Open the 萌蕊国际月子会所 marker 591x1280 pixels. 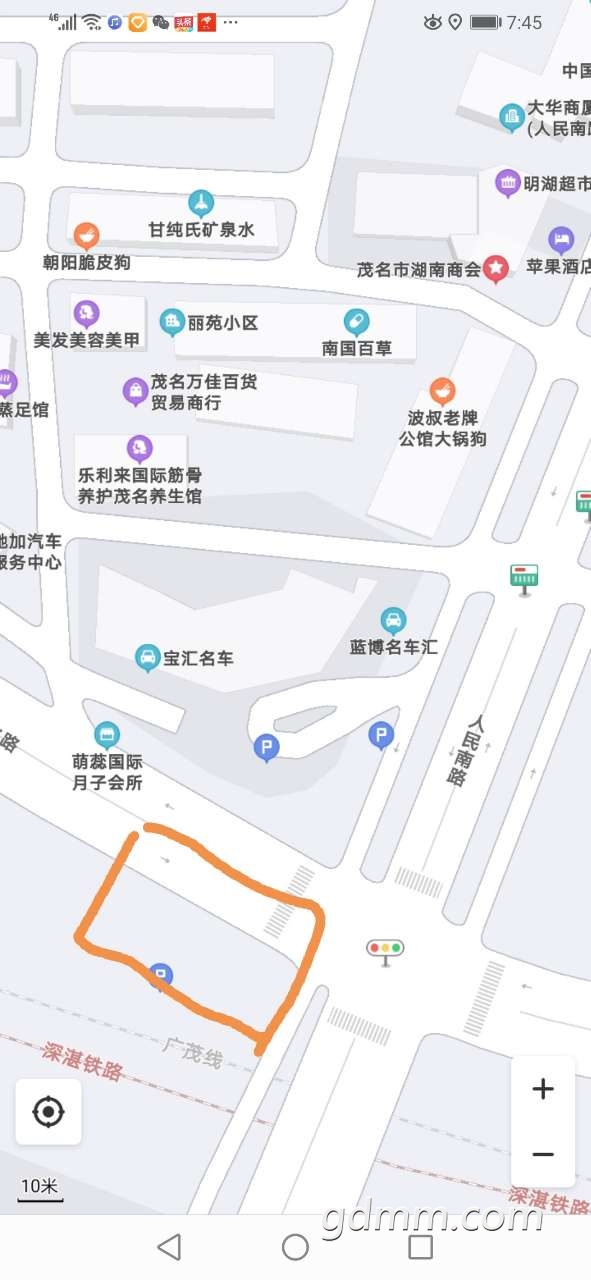coord(106,734)
